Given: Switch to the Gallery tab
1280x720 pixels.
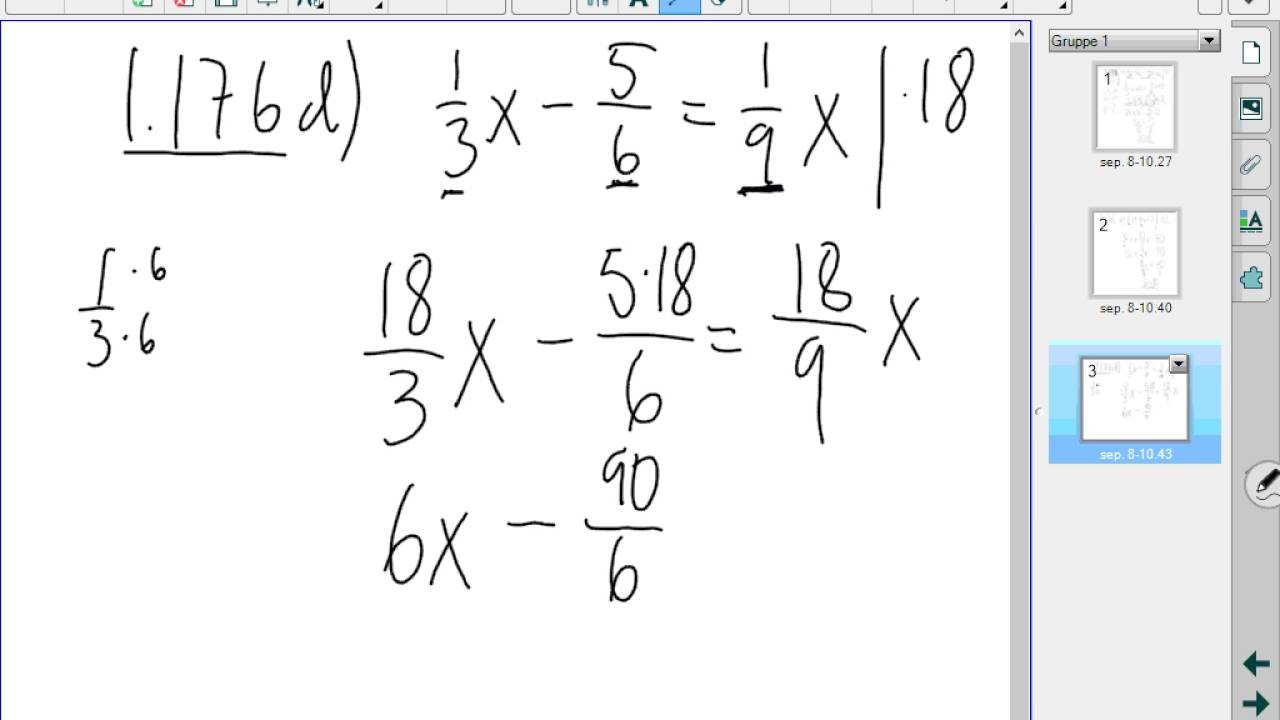Looking at the screenshot, I should point(1251,109).
